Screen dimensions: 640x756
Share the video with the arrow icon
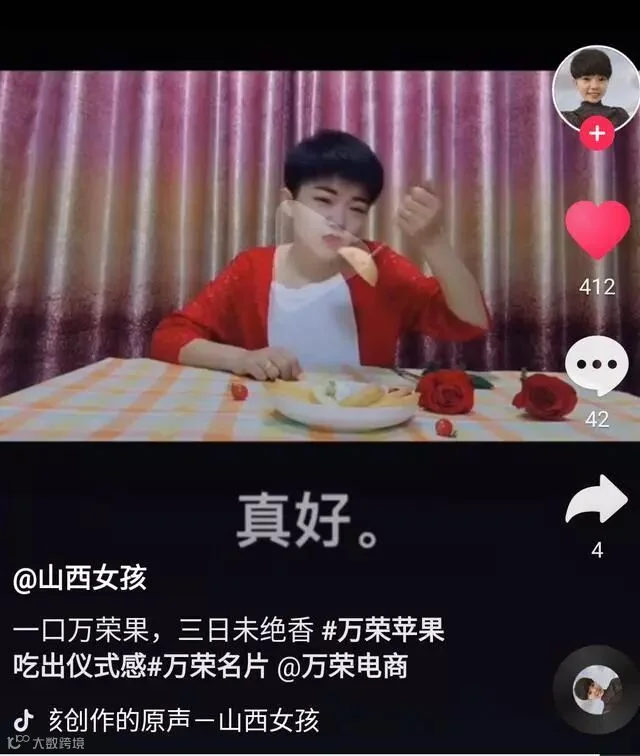point(597,500)
